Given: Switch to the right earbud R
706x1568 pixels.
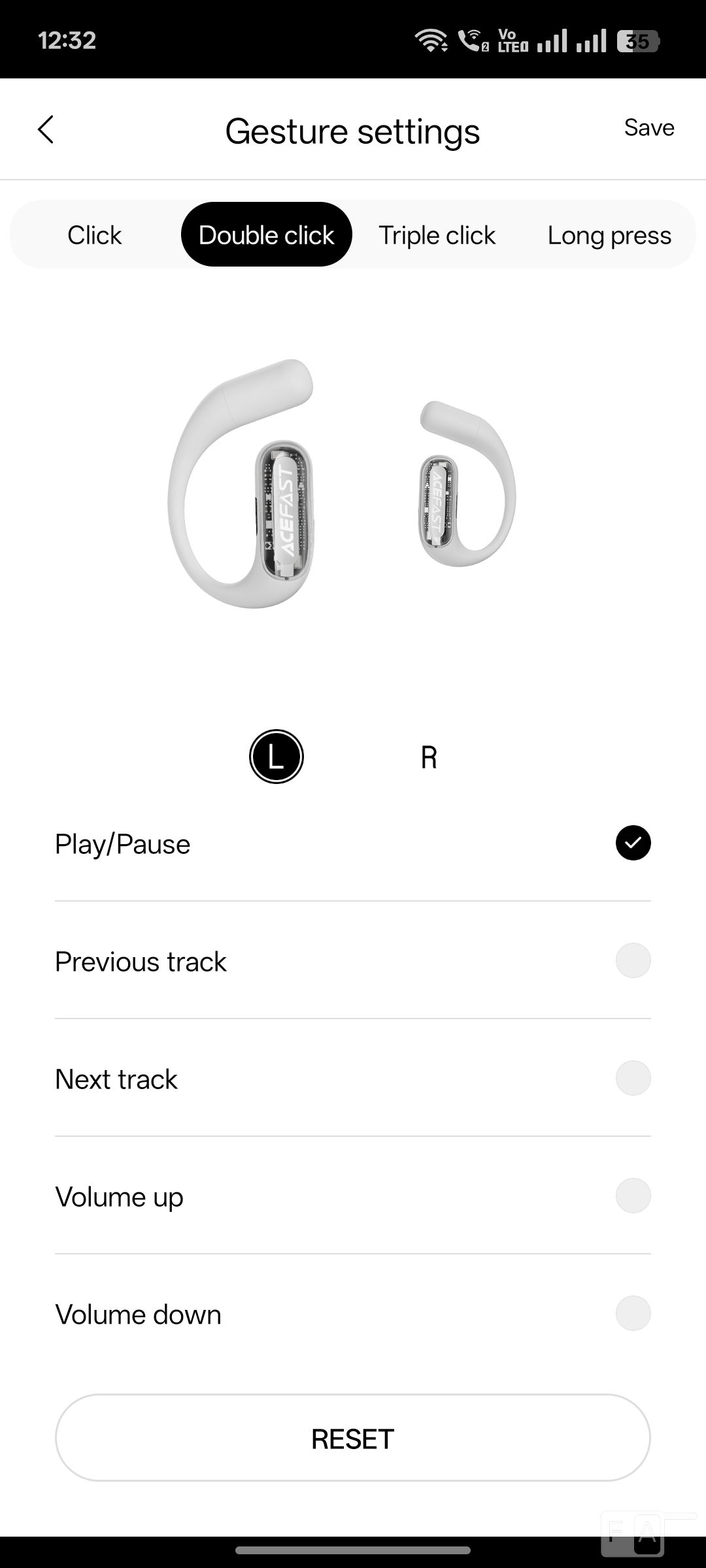Looking at the screenshot, I should pyautogui.click(x=429, y=757).
